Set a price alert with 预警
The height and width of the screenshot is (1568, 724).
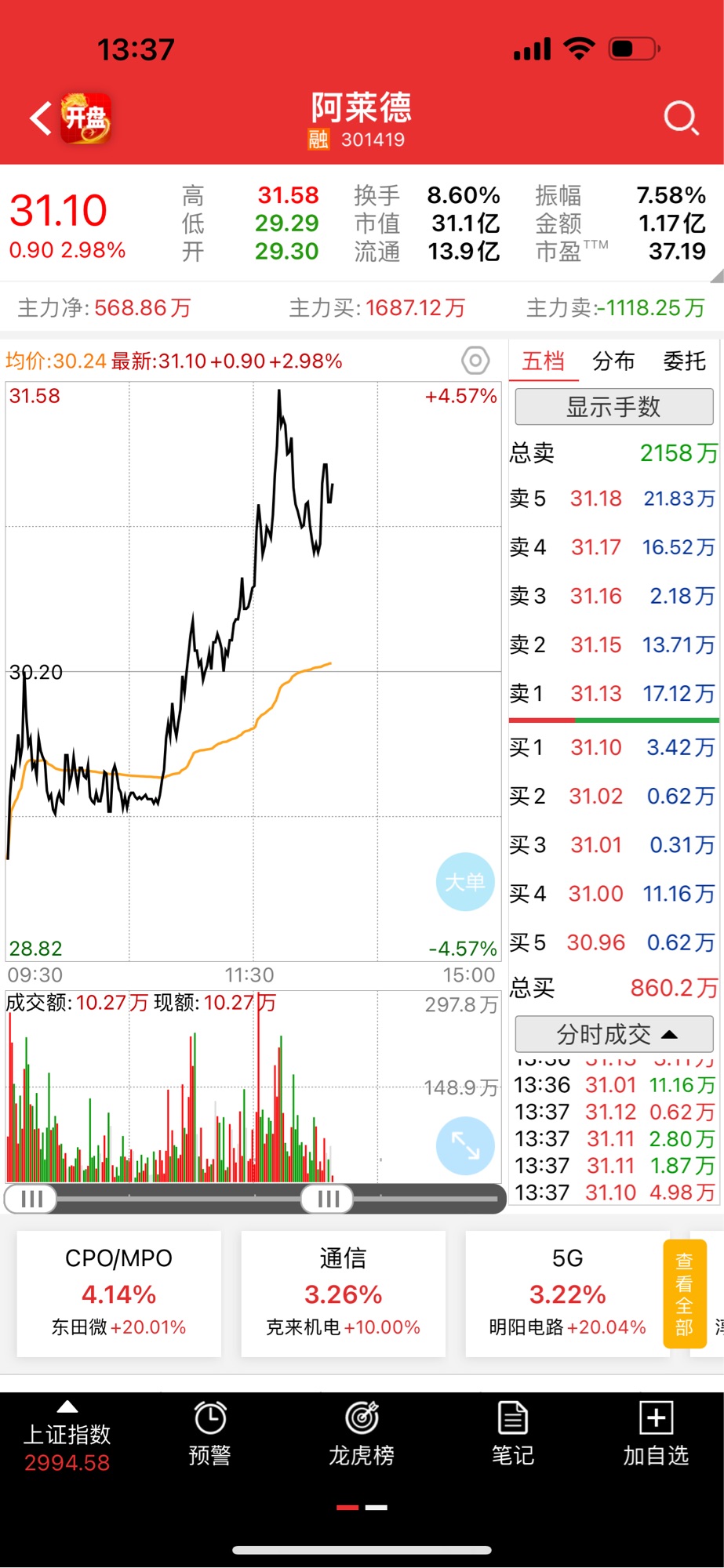[209, 1435]
